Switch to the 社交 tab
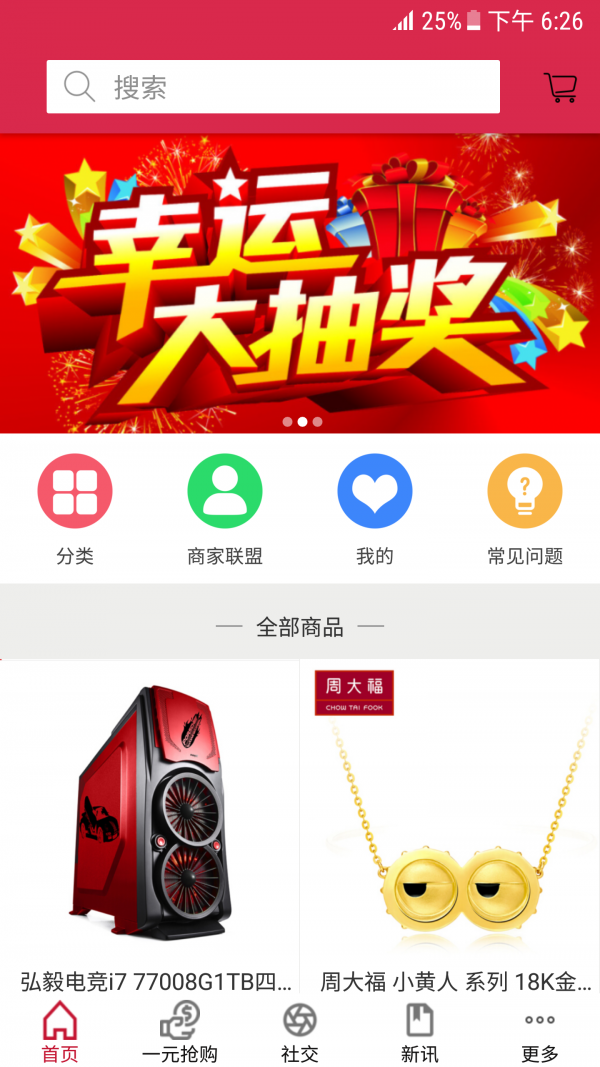600x1067 pixels. pyautogui.click(x=300, y=1032)
